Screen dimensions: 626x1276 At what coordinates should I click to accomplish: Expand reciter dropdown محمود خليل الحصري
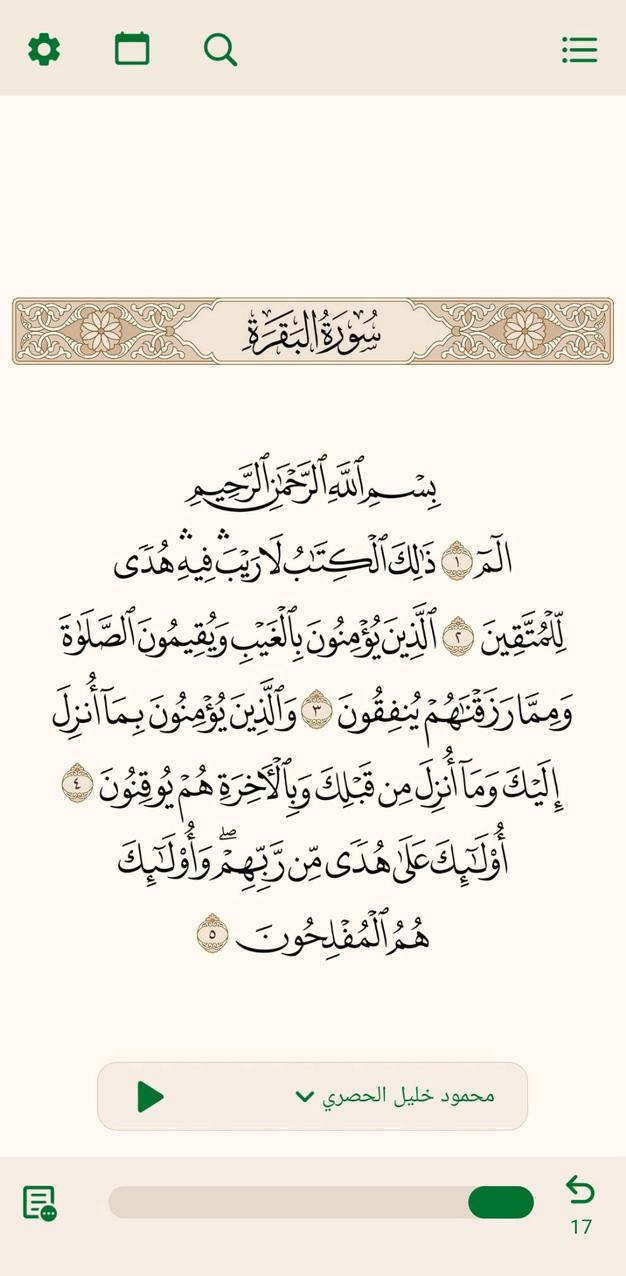tap(396, 1096)
